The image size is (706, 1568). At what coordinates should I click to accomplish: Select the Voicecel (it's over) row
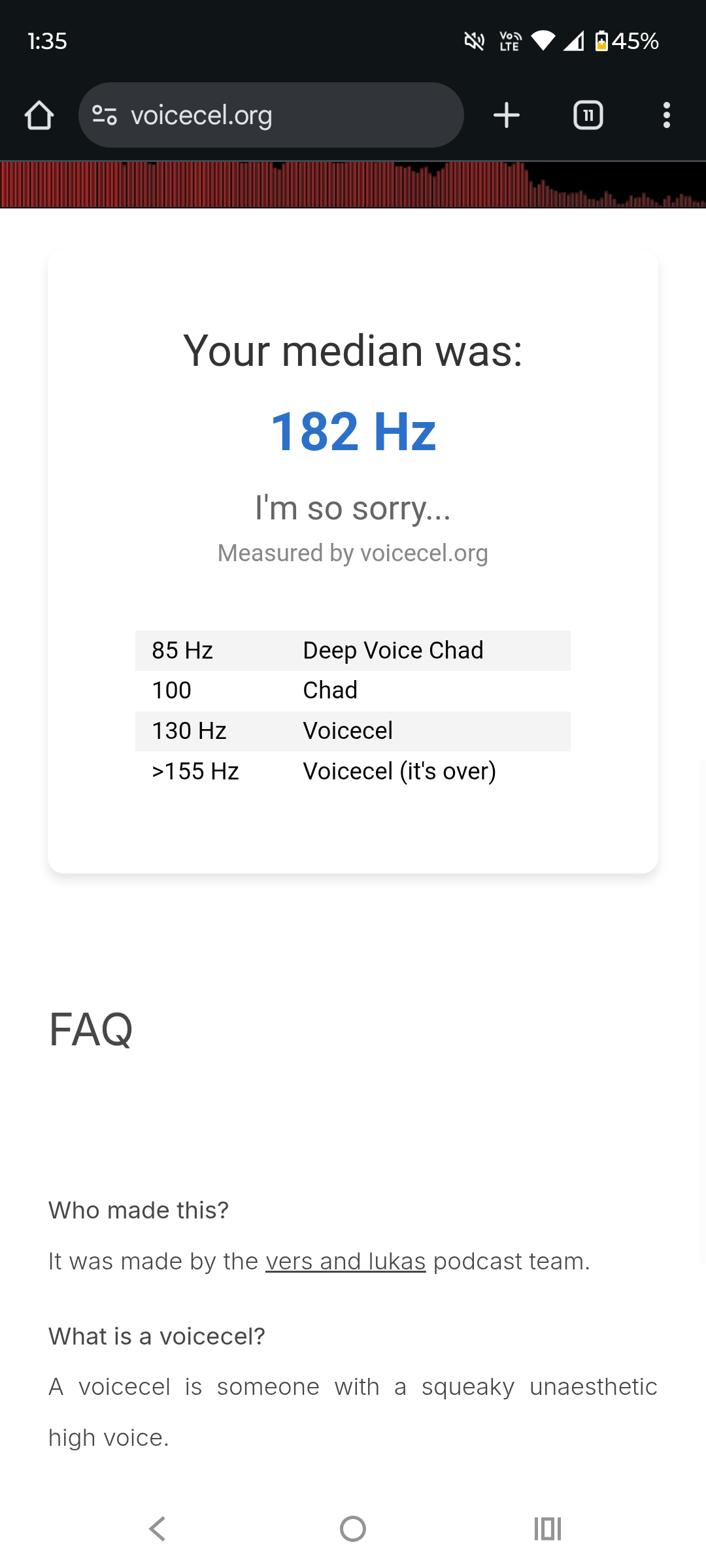353,772
